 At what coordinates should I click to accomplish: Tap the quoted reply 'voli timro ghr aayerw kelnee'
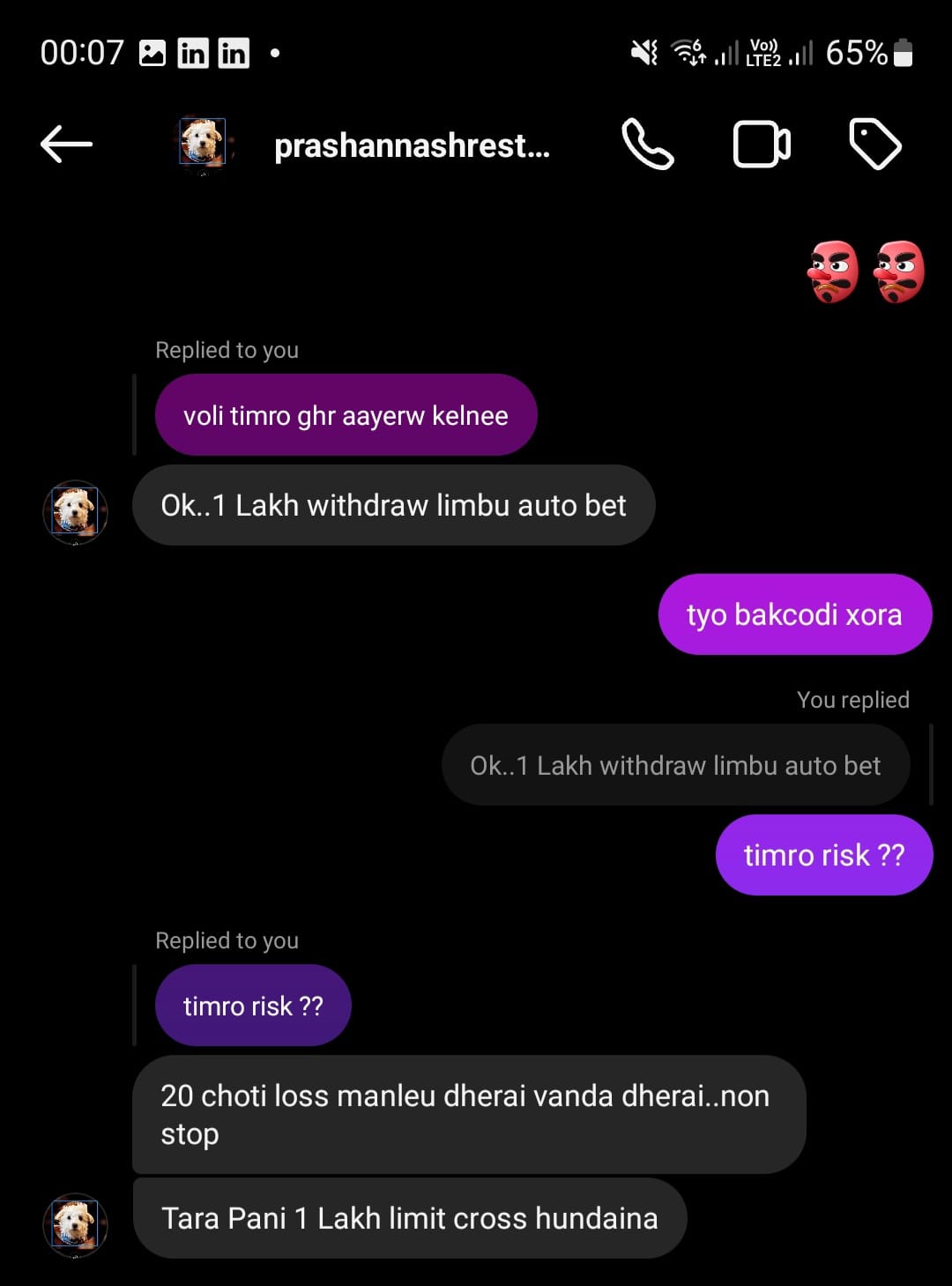click(346, 414)
